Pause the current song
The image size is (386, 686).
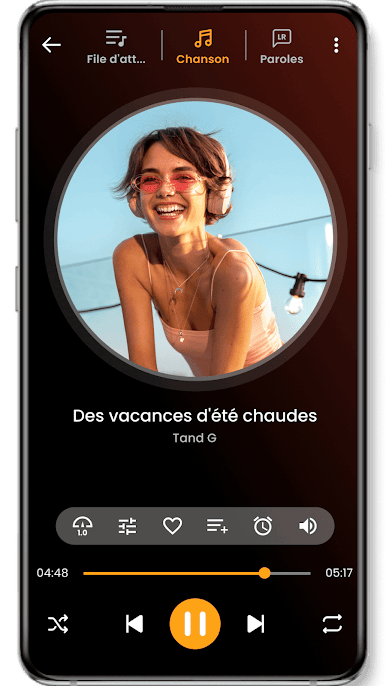click(x=195, y=623)
